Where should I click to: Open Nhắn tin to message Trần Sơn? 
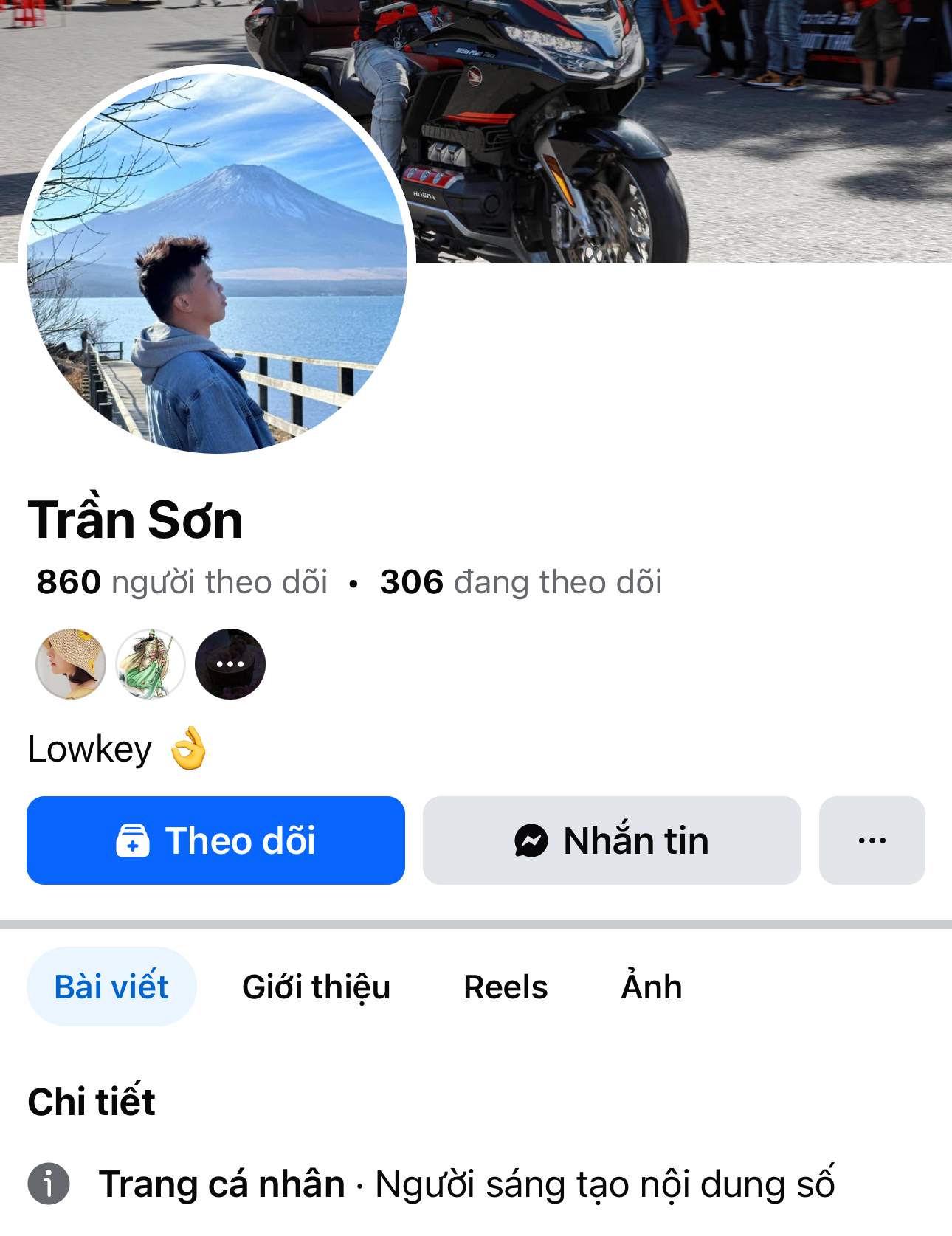(612, 840)
